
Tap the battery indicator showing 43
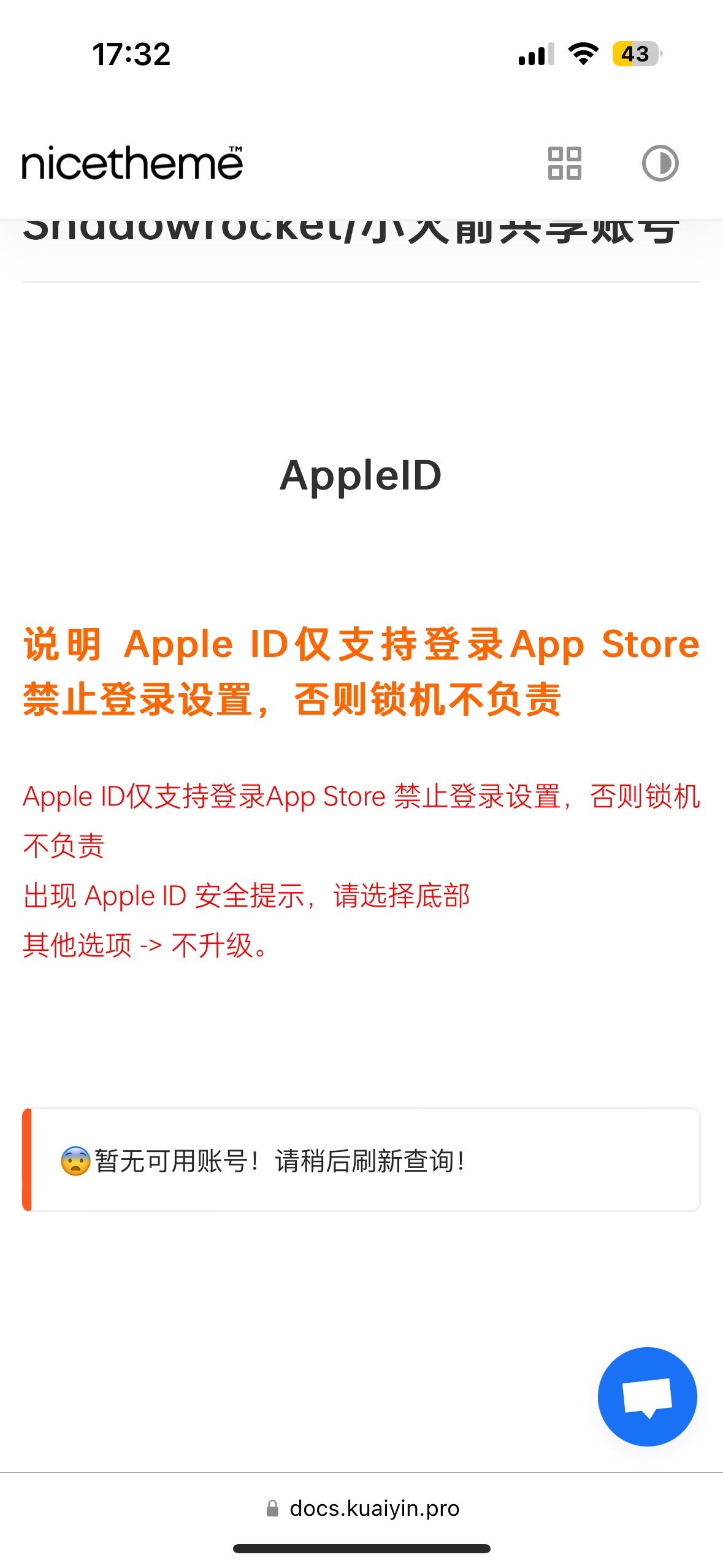[x=635, y=54]
